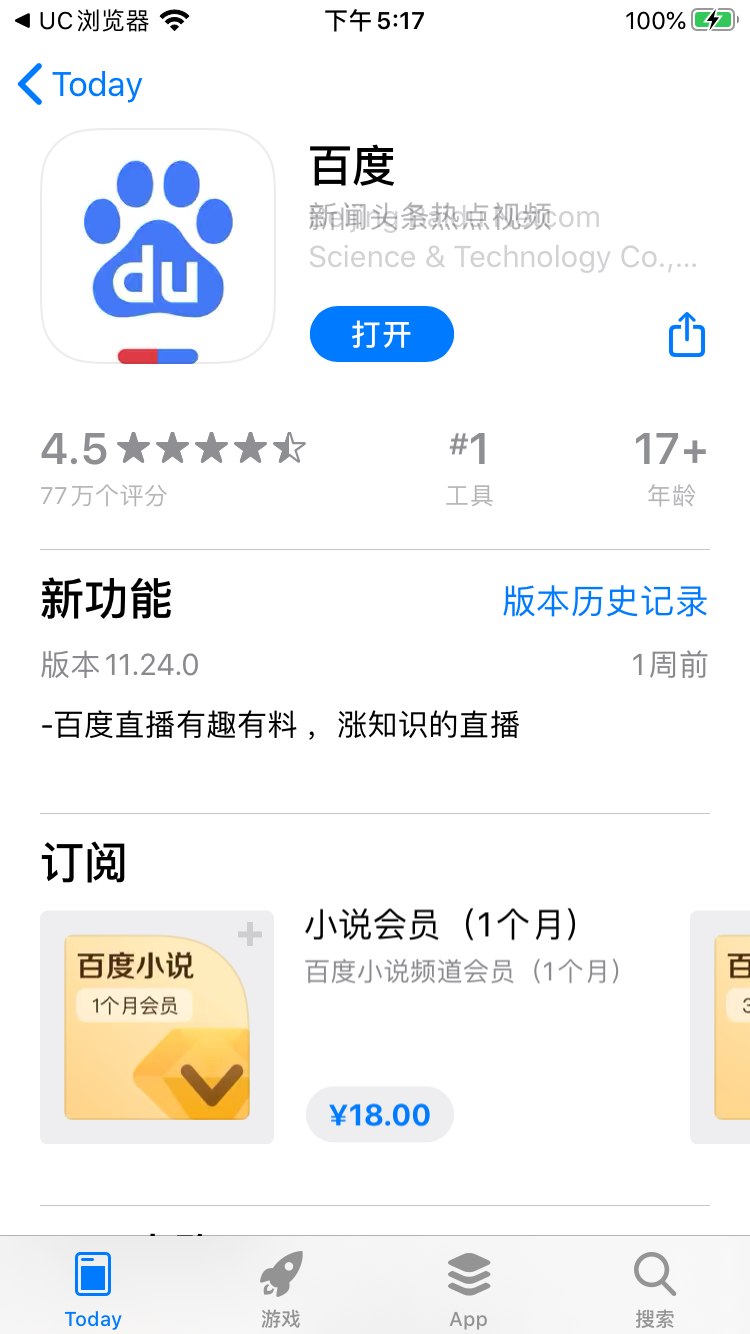This screenshot has height=1334, width=750.
Task: Open the 百度小说 1个月会员 subscription card
Action: 157,1027
